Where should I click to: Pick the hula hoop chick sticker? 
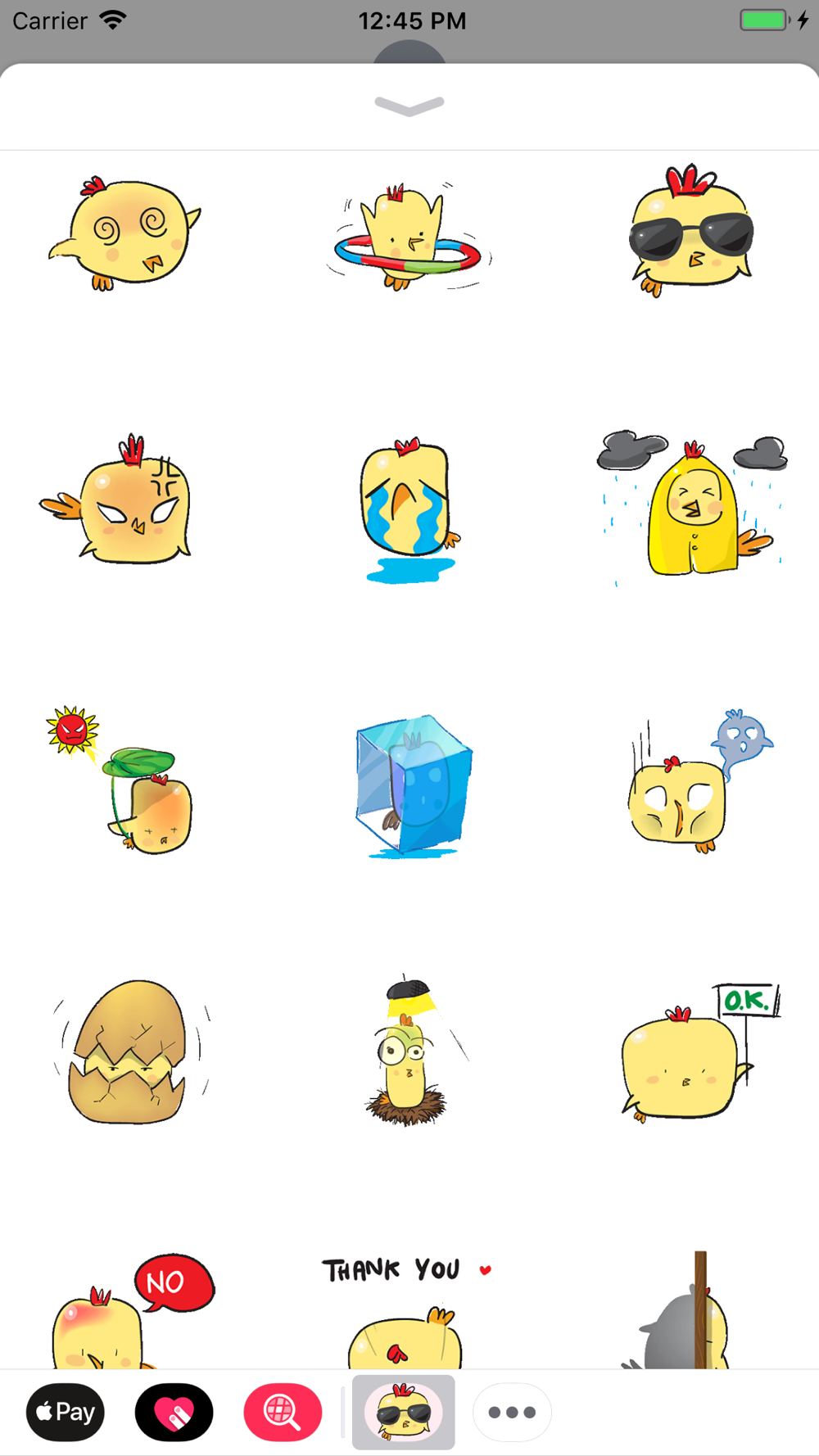click(409, 237)
